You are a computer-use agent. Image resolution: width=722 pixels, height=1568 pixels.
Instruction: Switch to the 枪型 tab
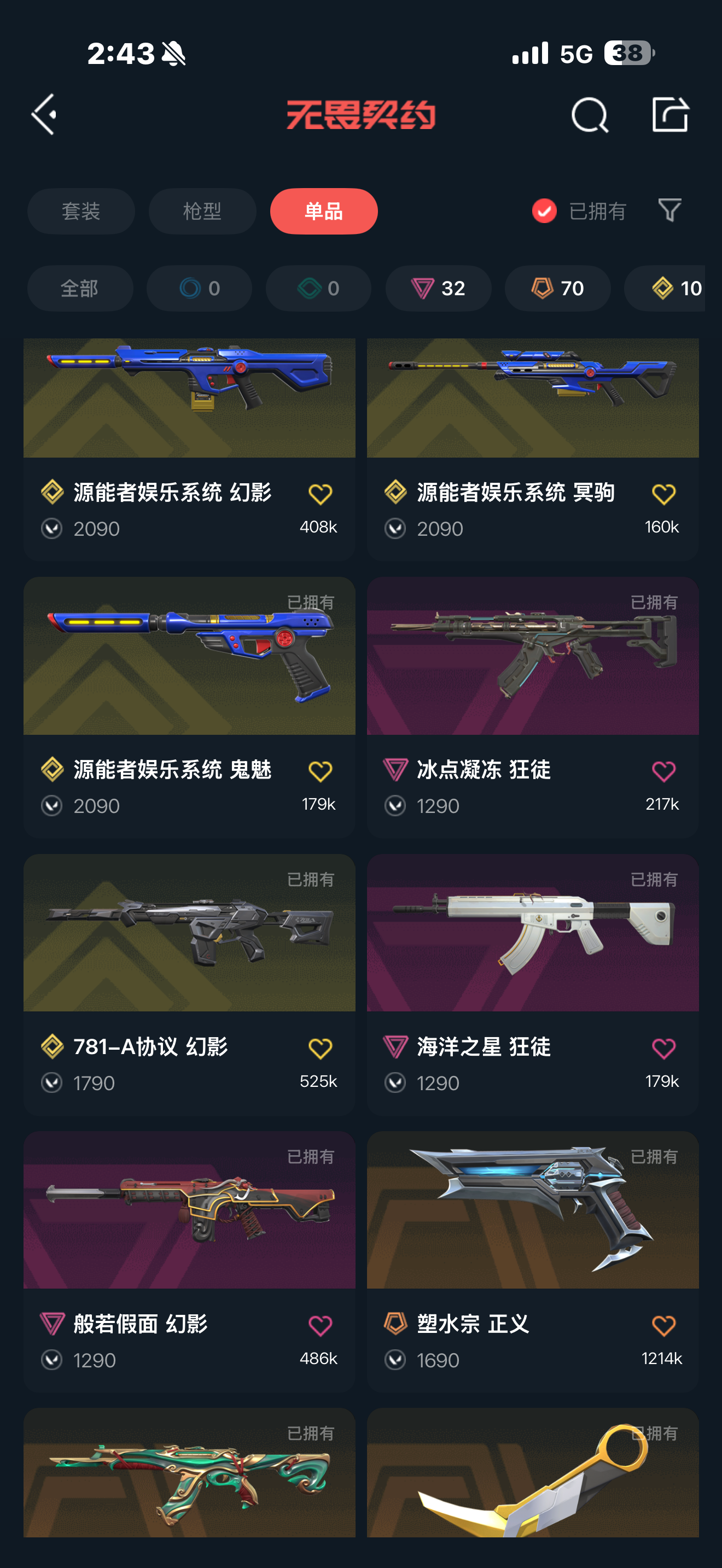[202, 211]
